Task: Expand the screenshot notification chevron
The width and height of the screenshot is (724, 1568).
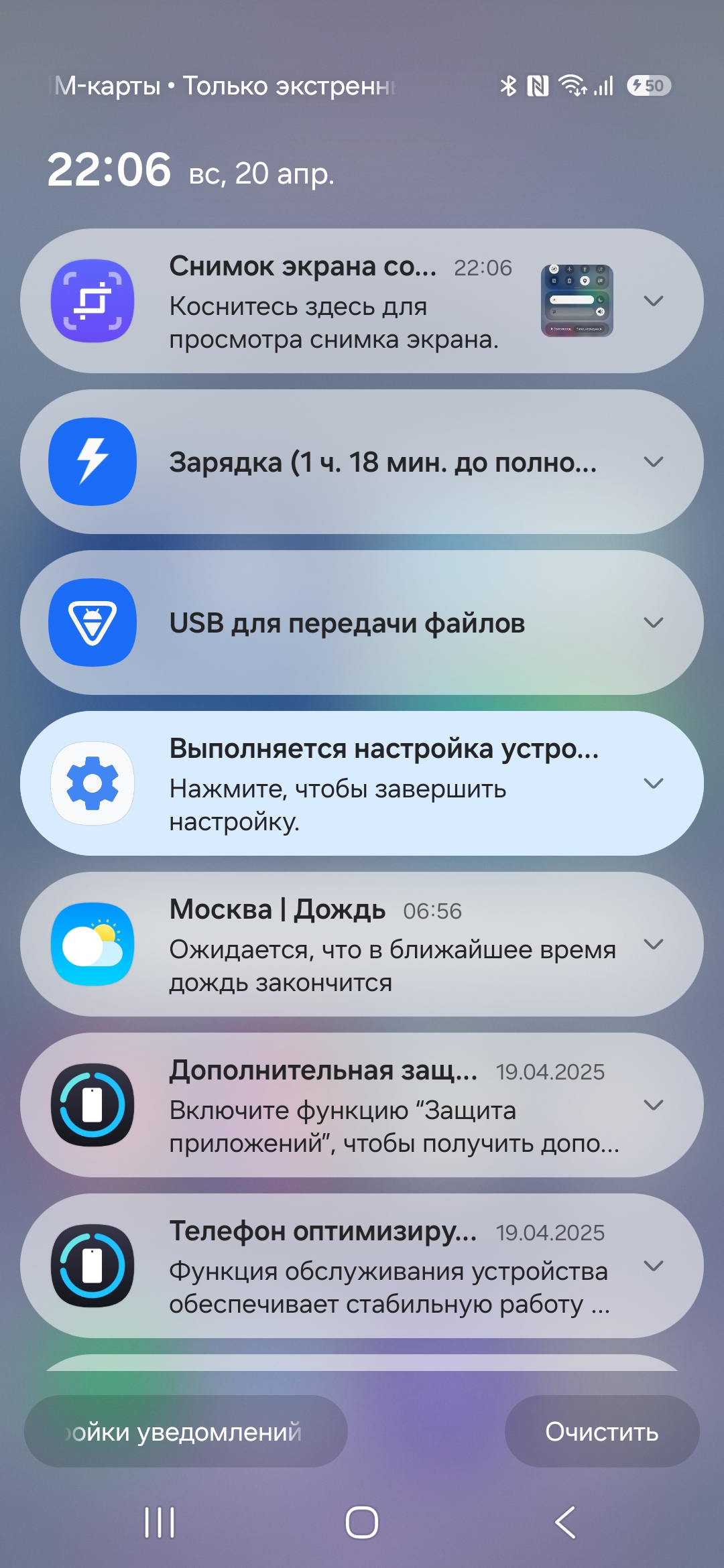Action: pos(654,301)
